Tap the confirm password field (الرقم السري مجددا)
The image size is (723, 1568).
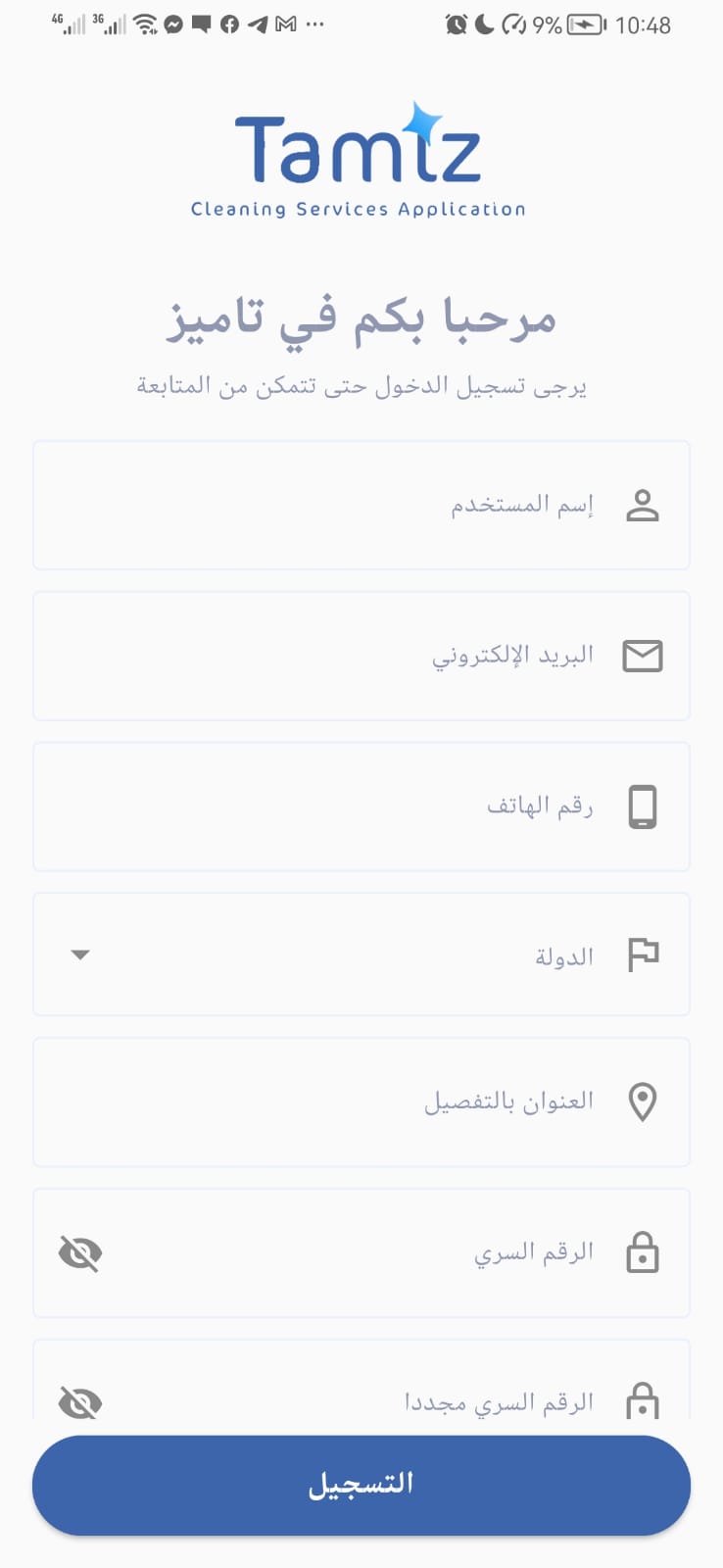point(361,1380)
